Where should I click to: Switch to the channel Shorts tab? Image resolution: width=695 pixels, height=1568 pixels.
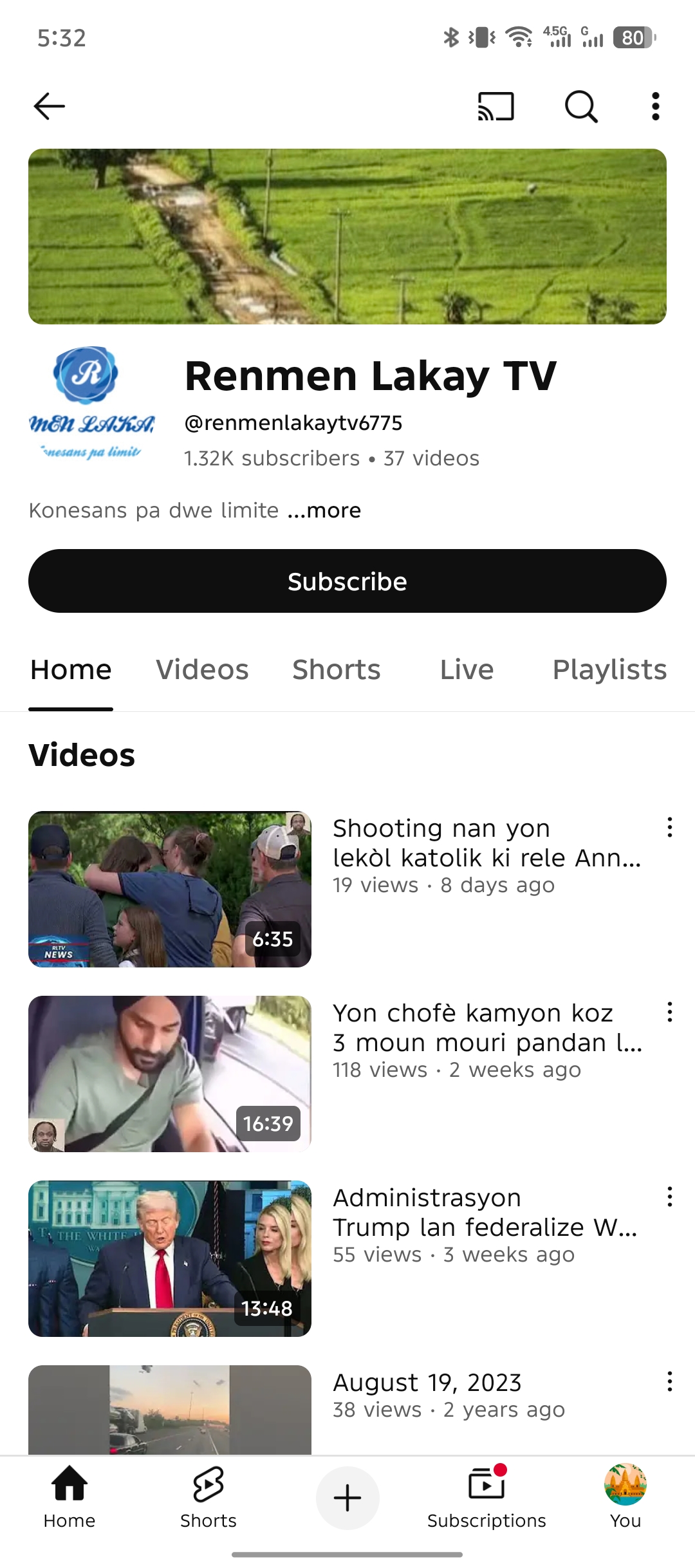tap(337, 670)
